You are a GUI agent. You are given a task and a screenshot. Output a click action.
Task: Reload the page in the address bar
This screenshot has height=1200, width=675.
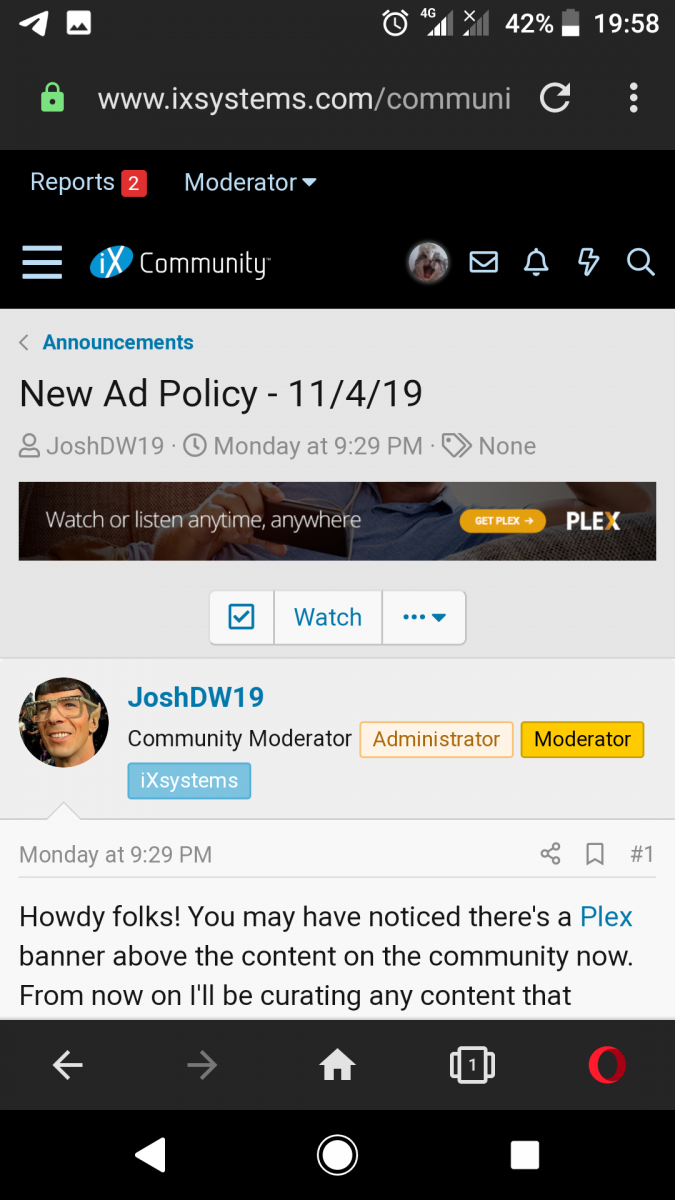555,98
